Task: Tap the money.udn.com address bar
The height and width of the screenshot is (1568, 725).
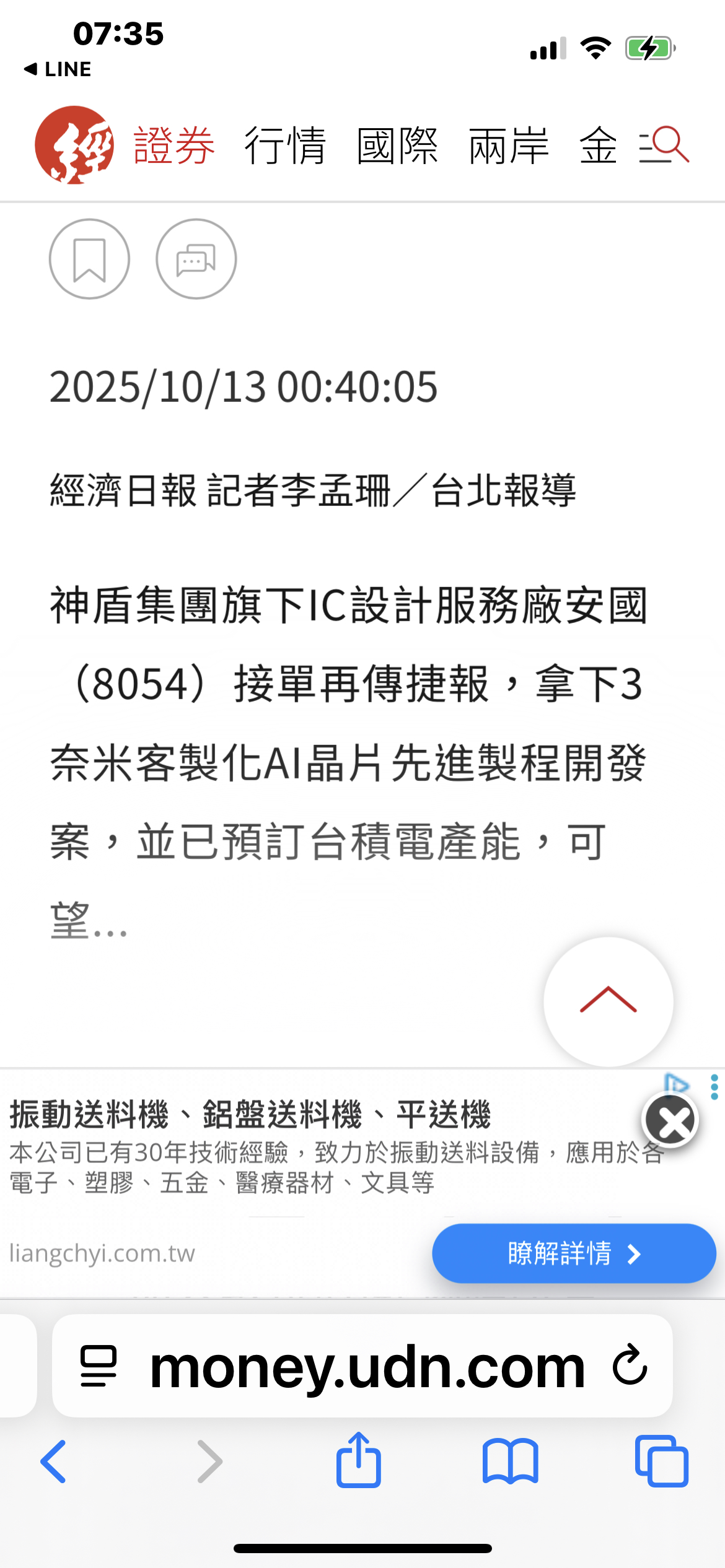Action: tap(367, 1367)
